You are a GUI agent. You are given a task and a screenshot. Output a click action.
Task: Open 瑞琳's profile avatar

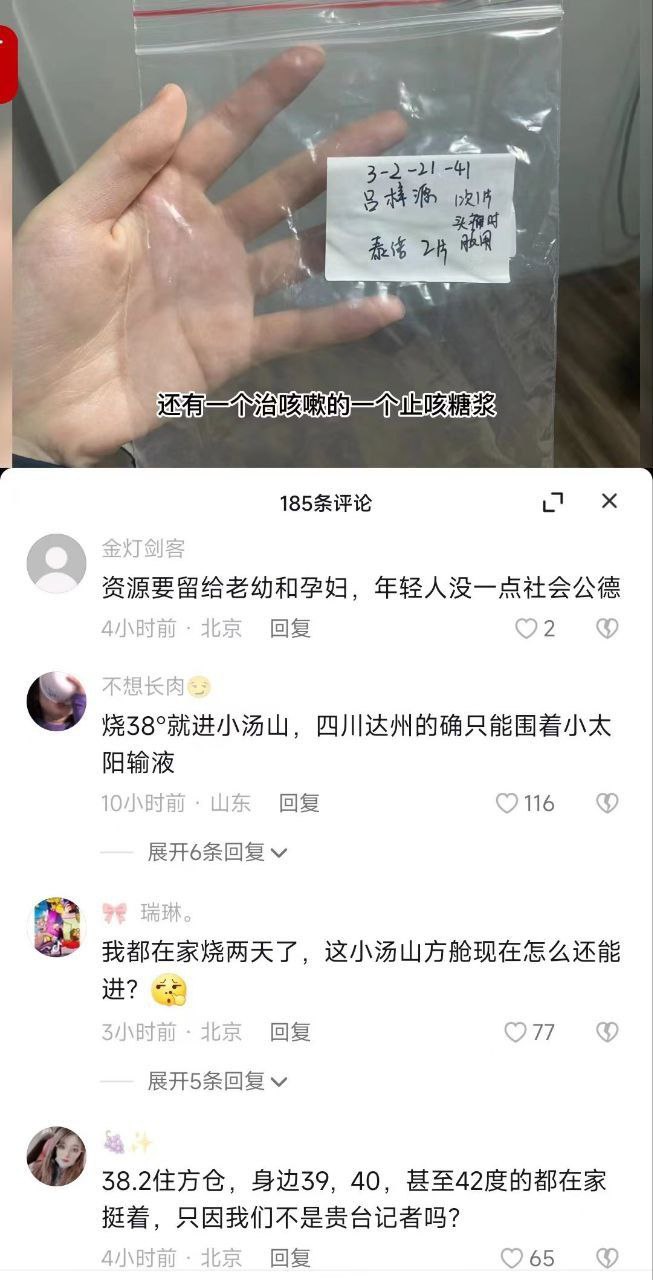pyautogui.click(x=56, y=927)
